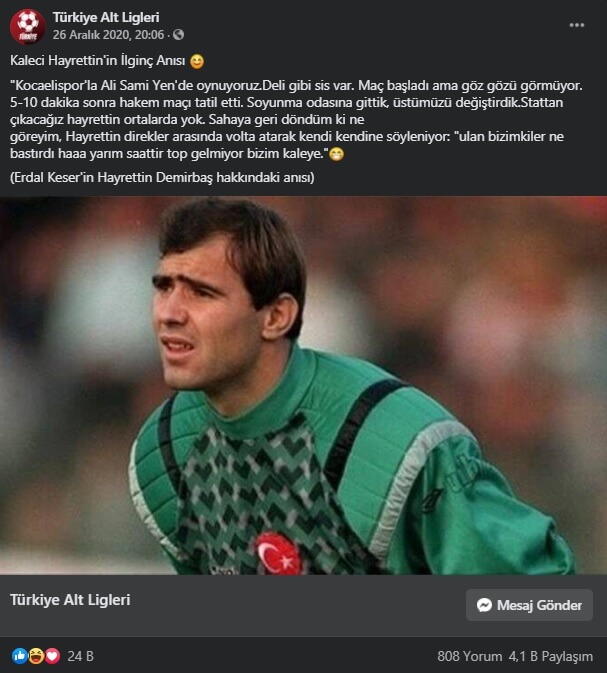Open the 808 Yorum comments

coord(469,657)
